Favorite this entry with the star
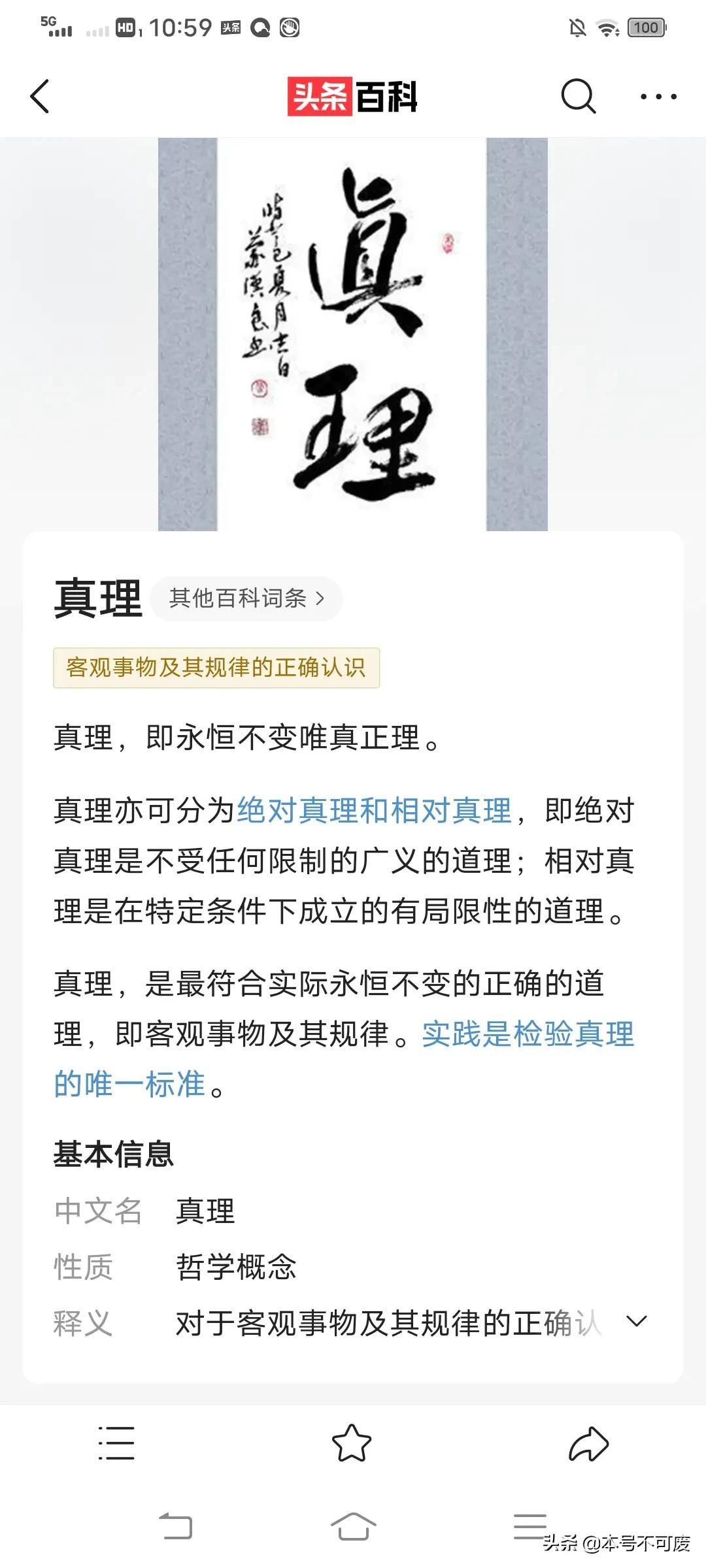Screen dimensions: 706x1568 (x=352, y=1443)
